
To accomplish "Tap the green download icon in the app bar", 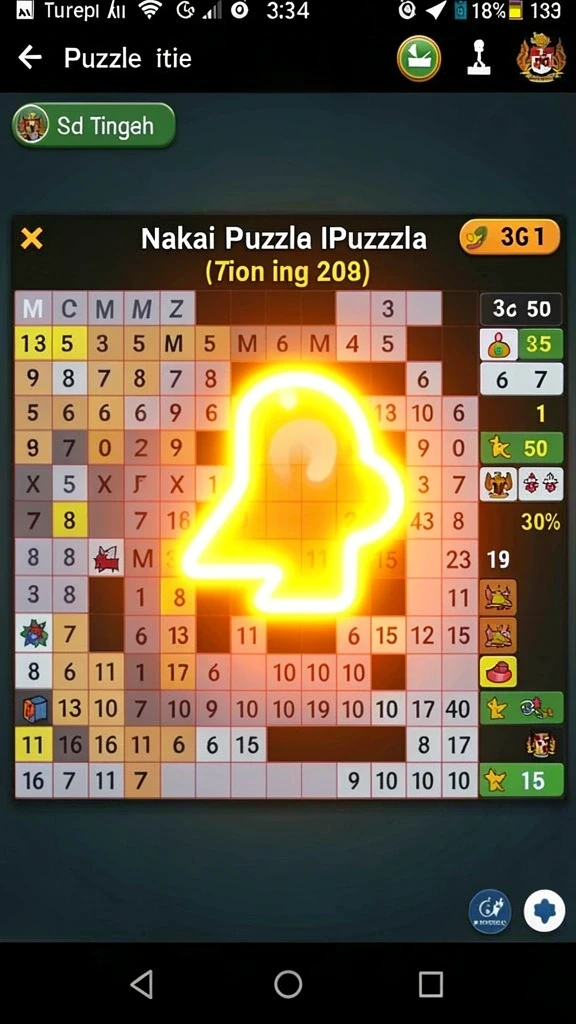I will point(419,59).
